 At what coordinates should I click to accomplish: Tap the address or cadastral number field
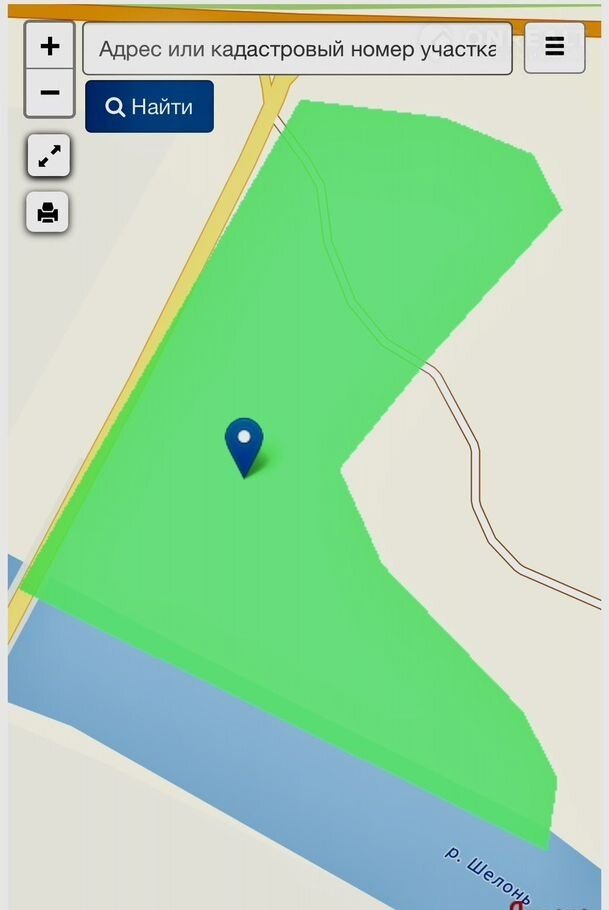(x=297, y=48)
